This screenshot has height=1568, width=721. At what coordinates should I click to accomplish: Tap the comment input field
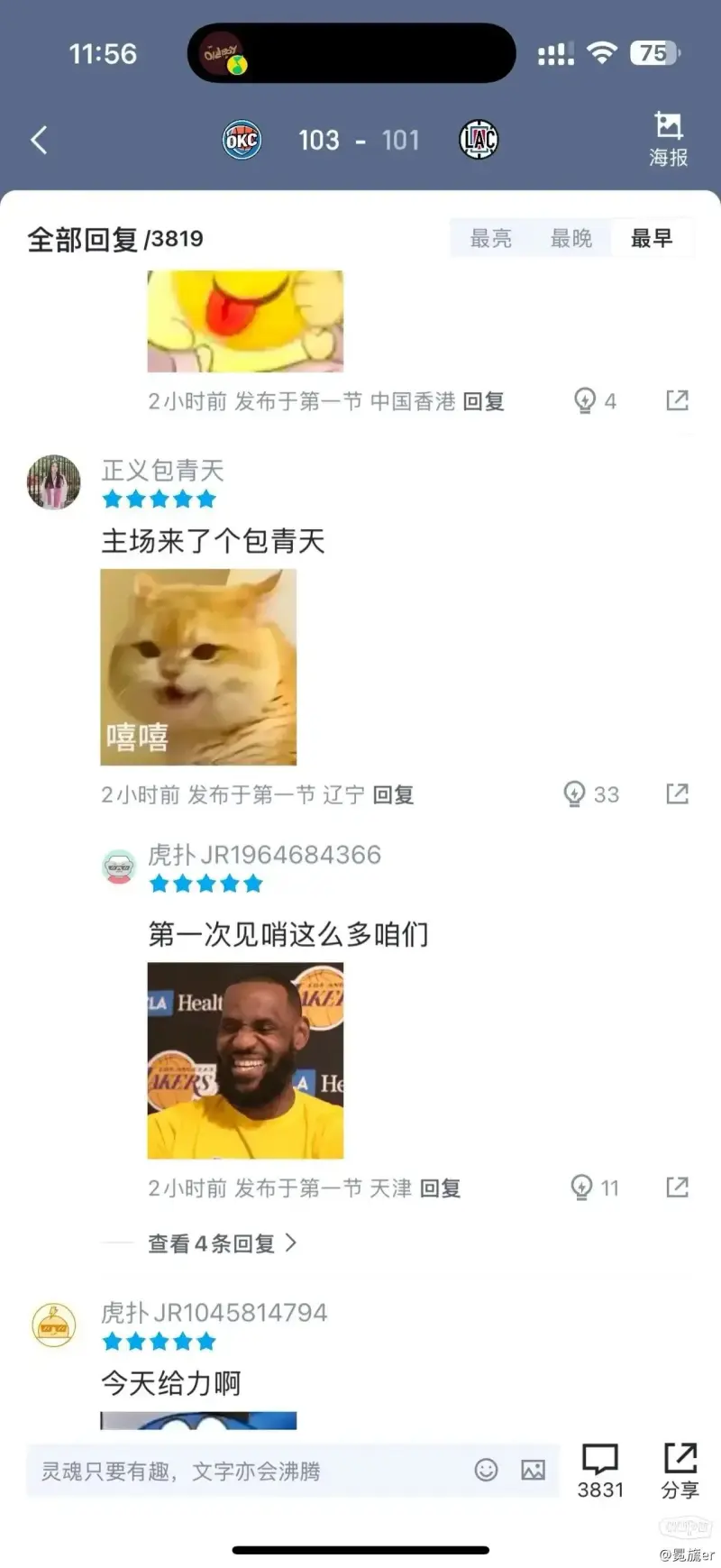coord(243,1471)
